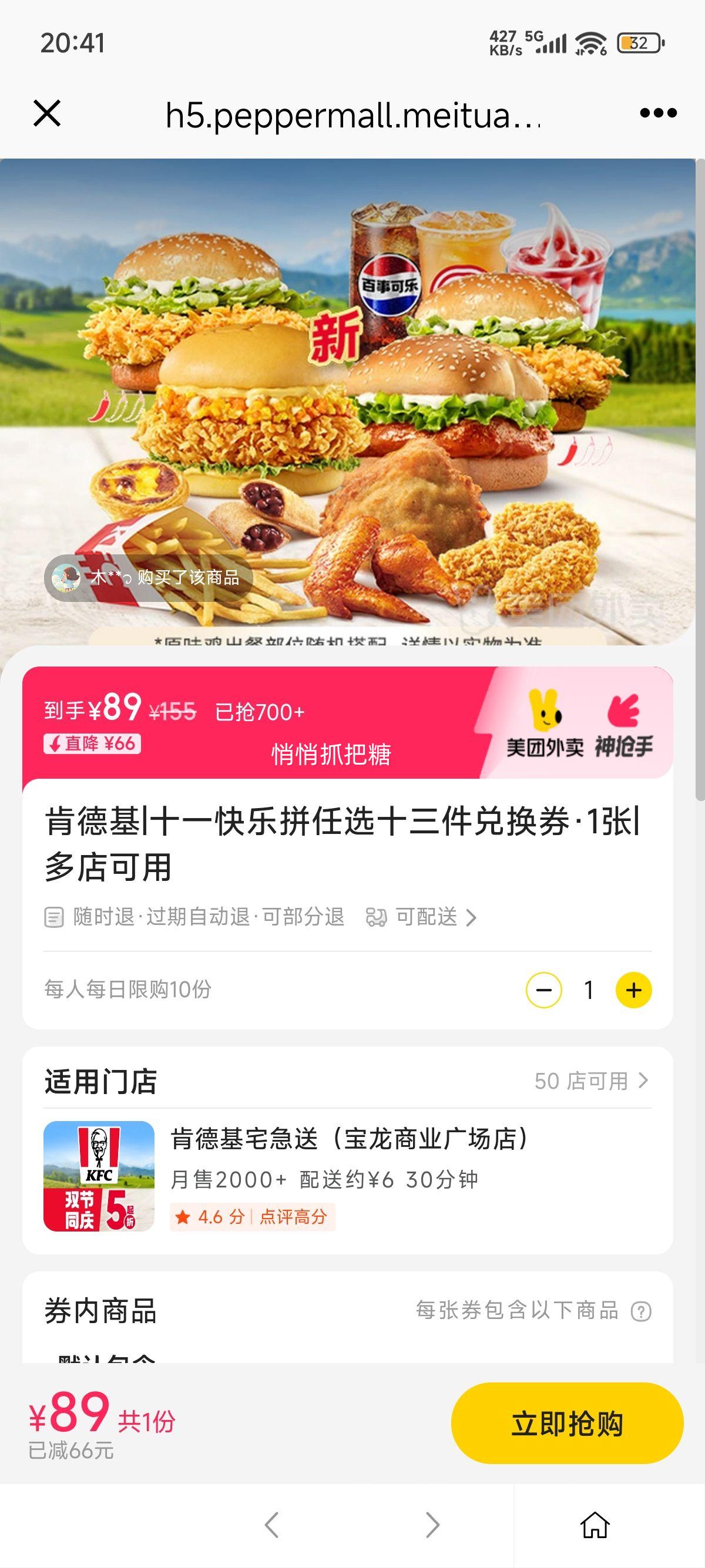Tap 立即抢购 to buy now
The width and height of the screenshot is (705, 1568).
tap(567, 1424)
